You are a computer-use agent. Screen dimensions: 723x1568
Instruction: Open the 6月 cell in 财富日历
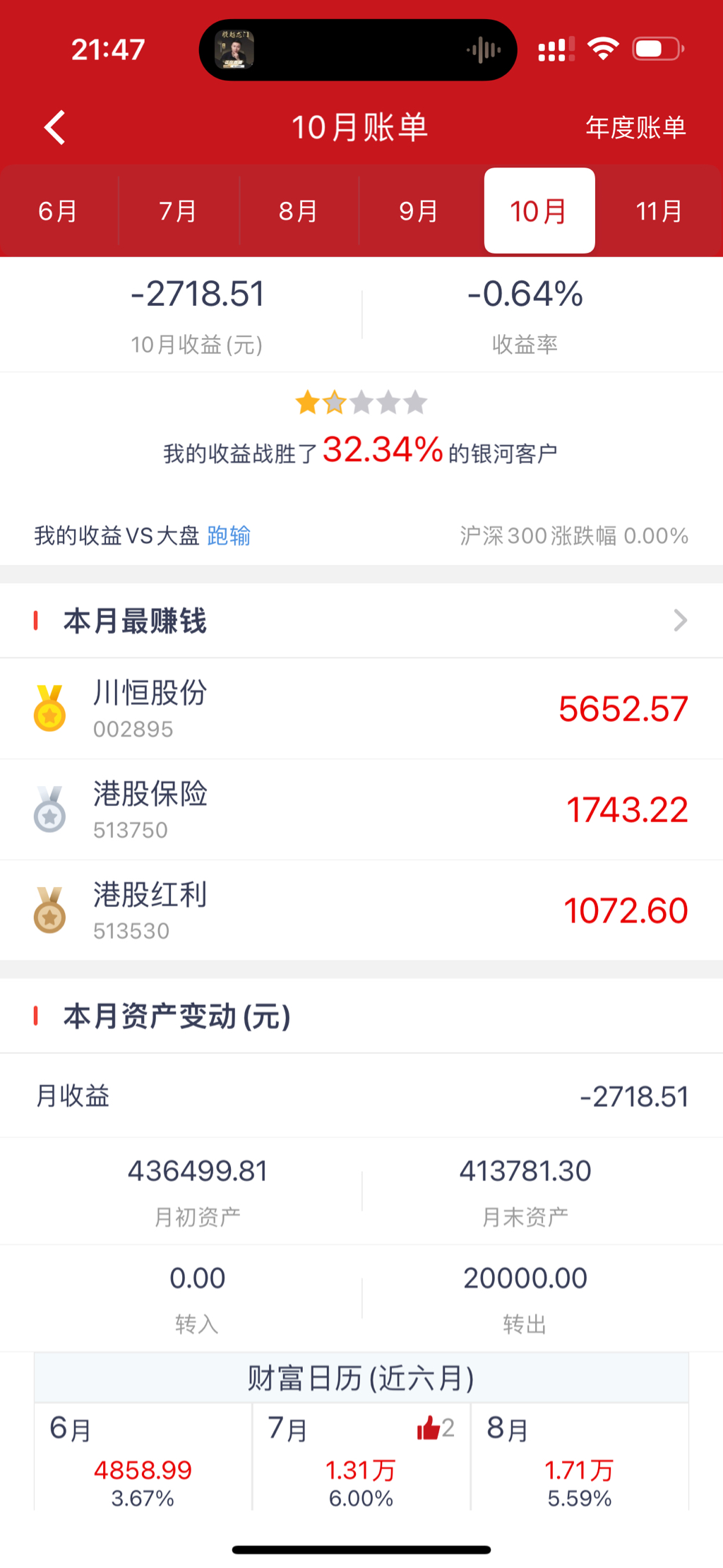143,1459
